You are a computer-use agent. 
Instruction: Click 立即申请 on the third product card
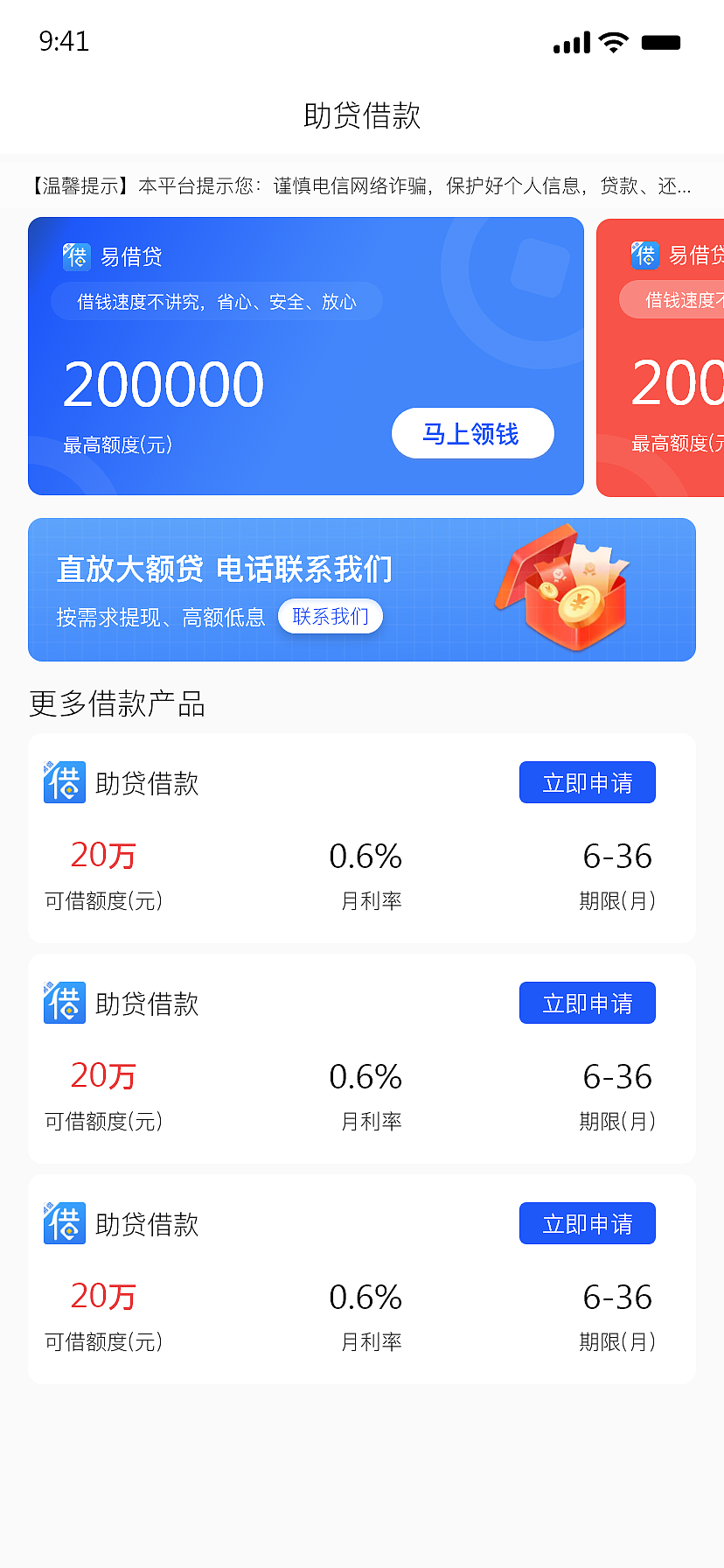587,1223
